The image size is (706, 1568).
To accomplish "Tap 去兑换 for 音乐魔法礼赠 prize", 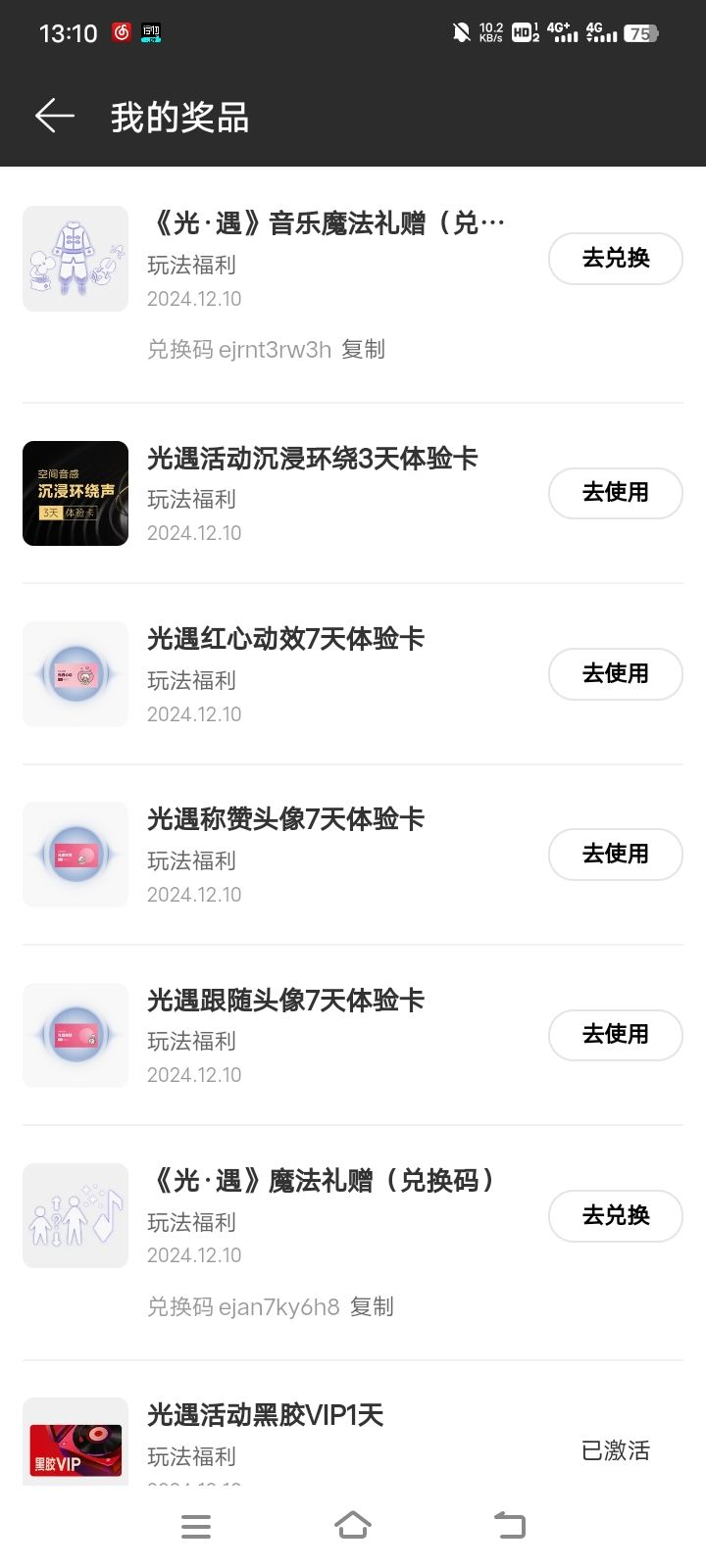I will click(x=615, y=259).
